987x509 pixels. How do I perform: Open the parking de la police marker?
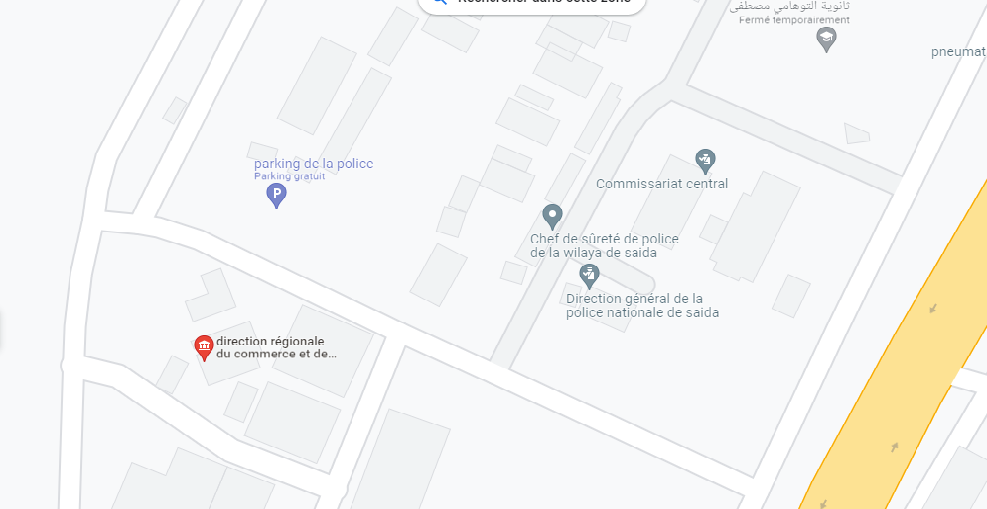(x=277, y=194)
